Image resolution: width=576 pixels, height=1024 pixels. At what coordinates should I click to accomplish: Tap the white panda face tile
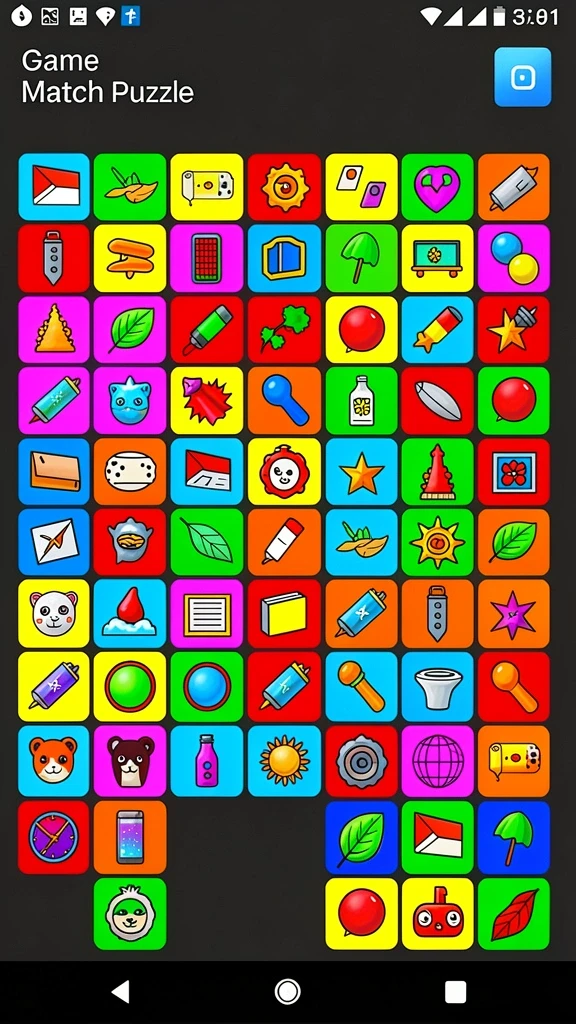click(x=54, y=614)
